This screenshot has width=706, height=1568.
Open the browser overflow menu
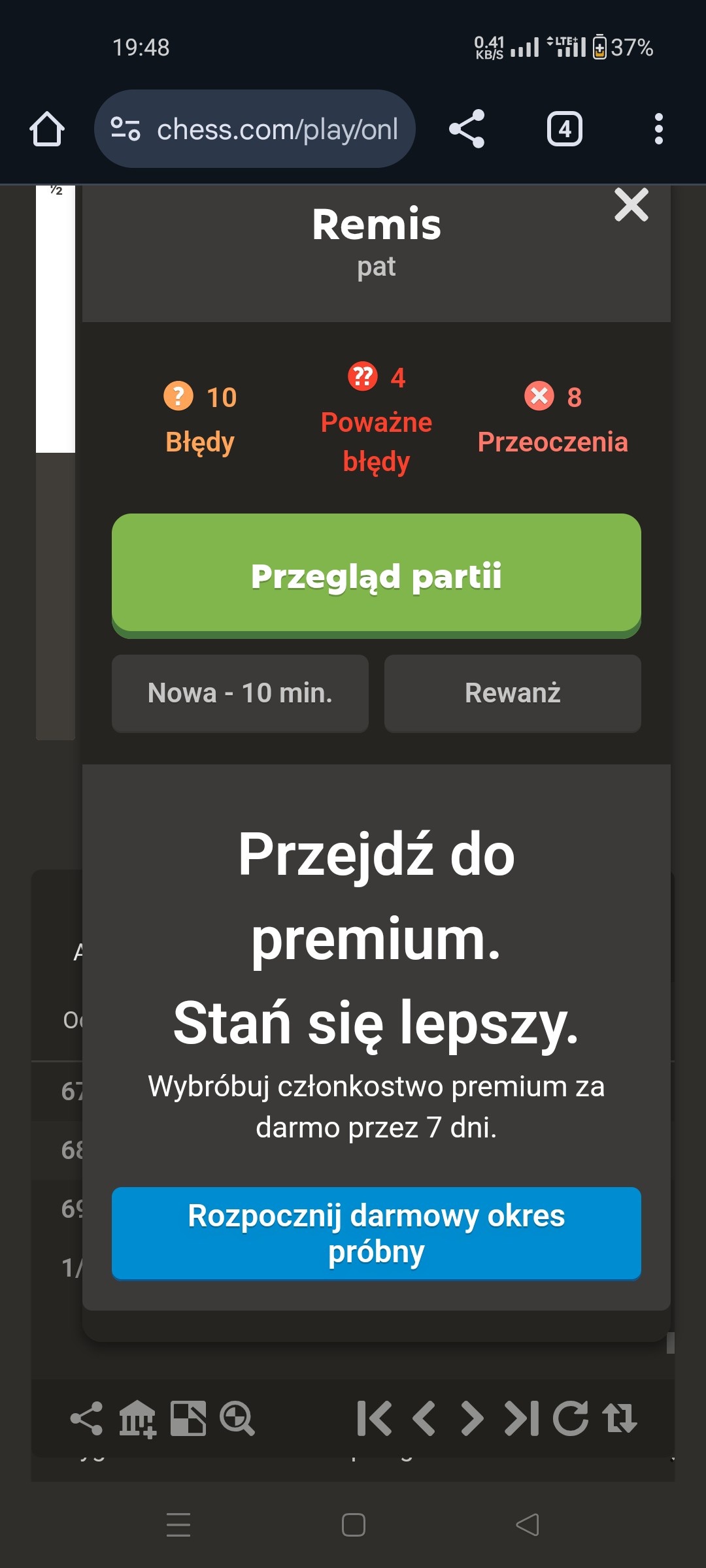tap(658, 129)
